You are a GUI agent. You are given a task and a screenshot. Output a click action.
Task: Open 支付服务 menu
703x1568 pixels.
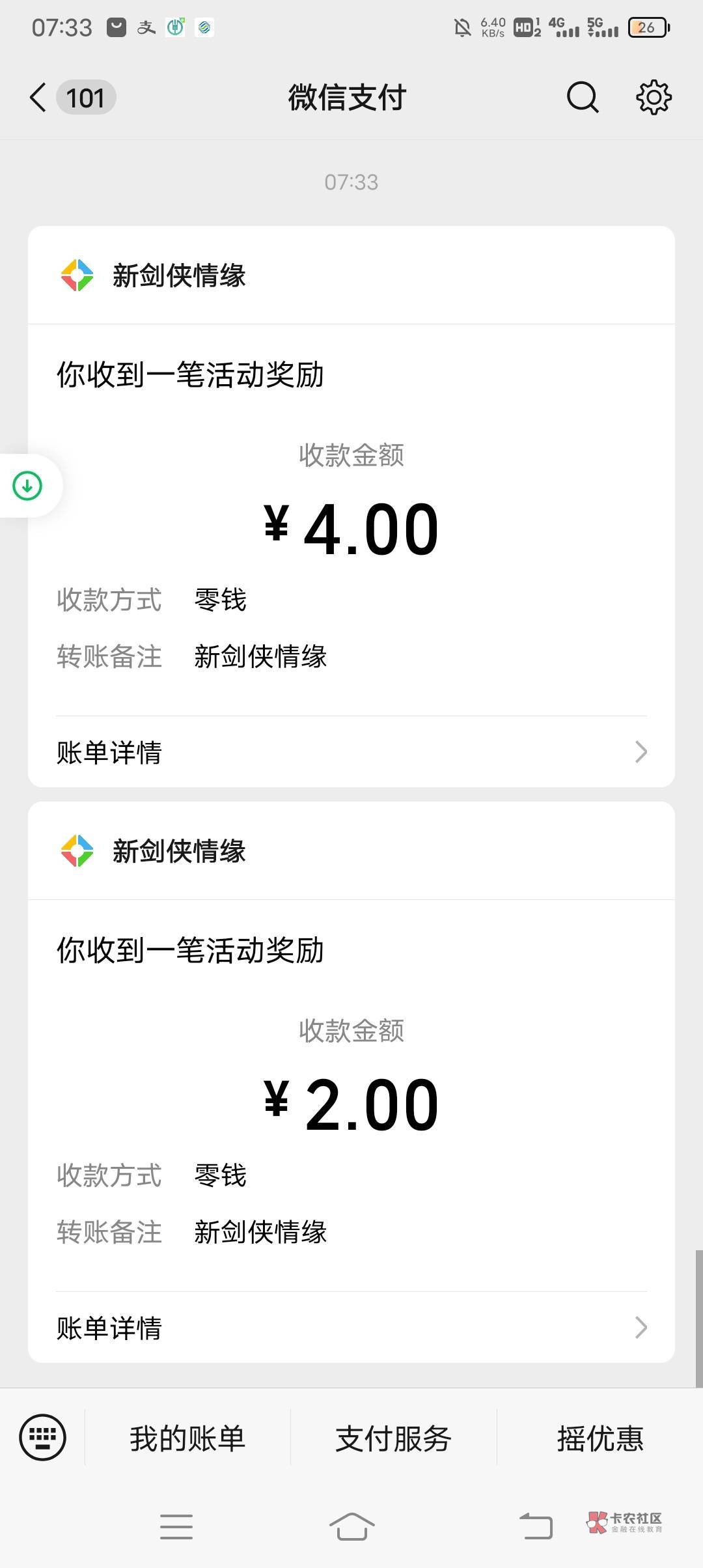(393, 1438)
